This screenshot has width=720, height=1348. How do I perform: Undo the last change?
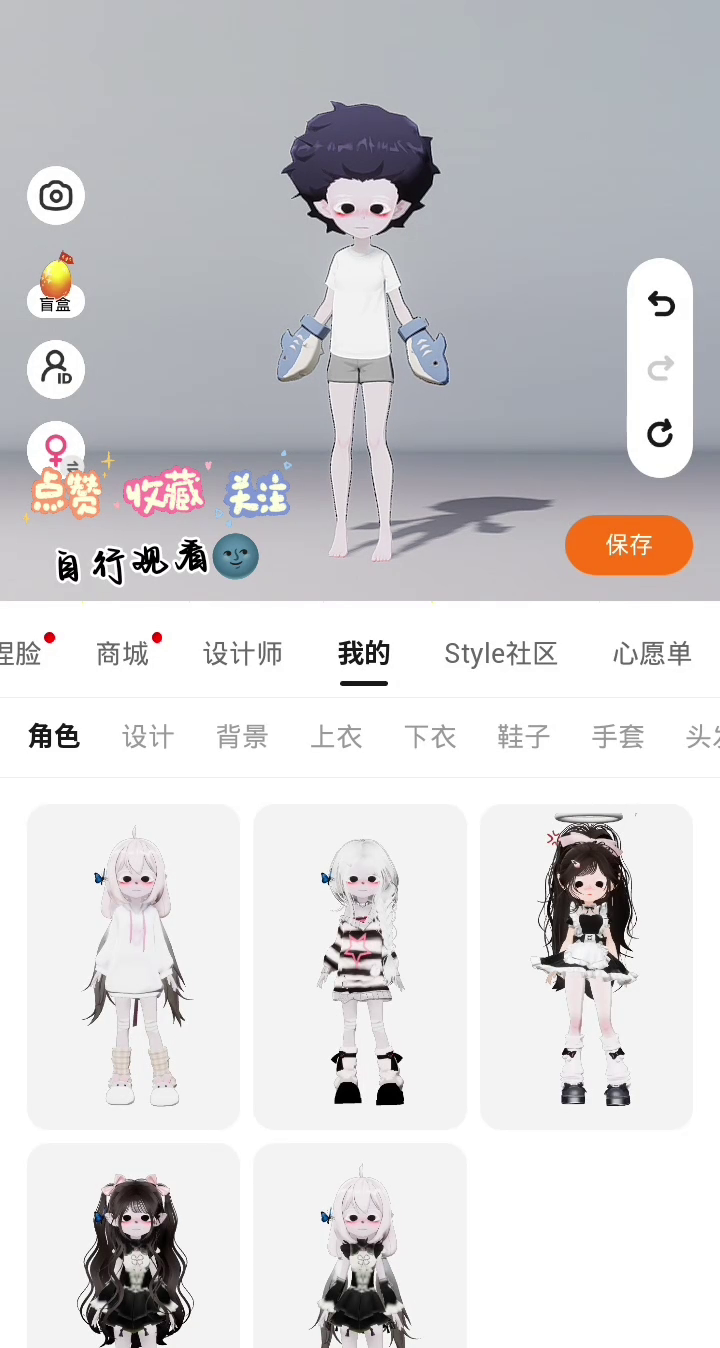[660, 304]
